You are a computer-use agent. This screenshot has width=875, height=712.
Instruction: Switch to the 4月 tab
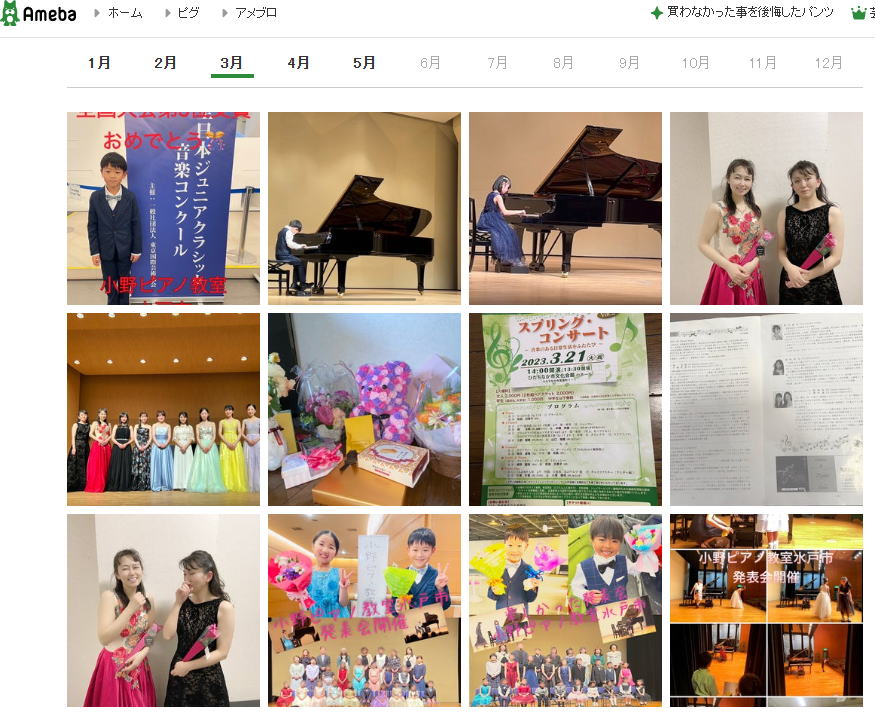(298, 63)
